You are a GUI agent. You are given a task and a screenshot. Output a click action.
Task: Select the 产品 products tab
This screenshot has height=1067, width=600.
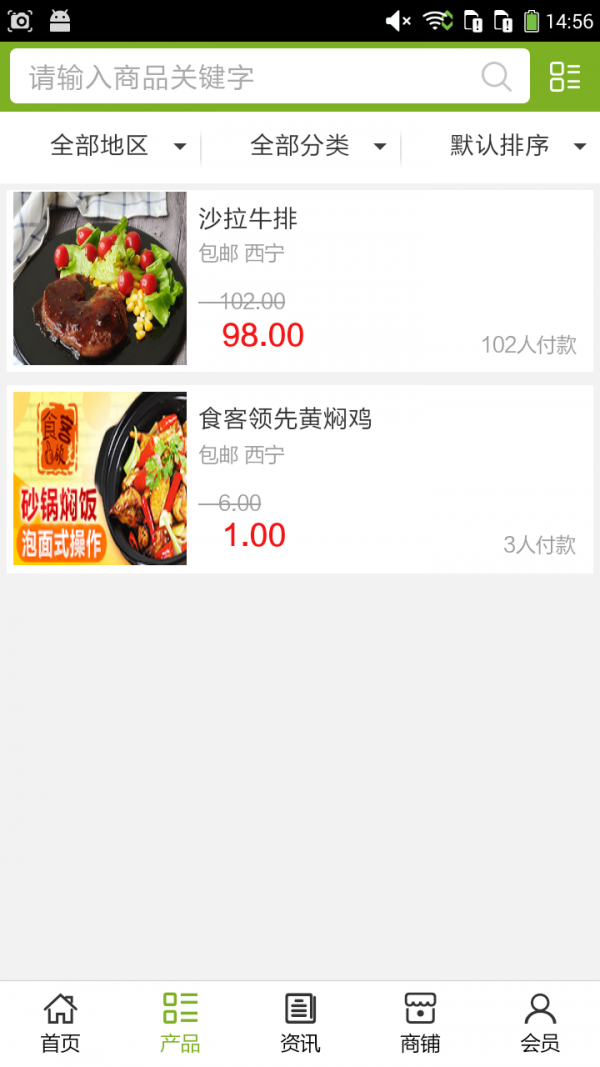180,1023
